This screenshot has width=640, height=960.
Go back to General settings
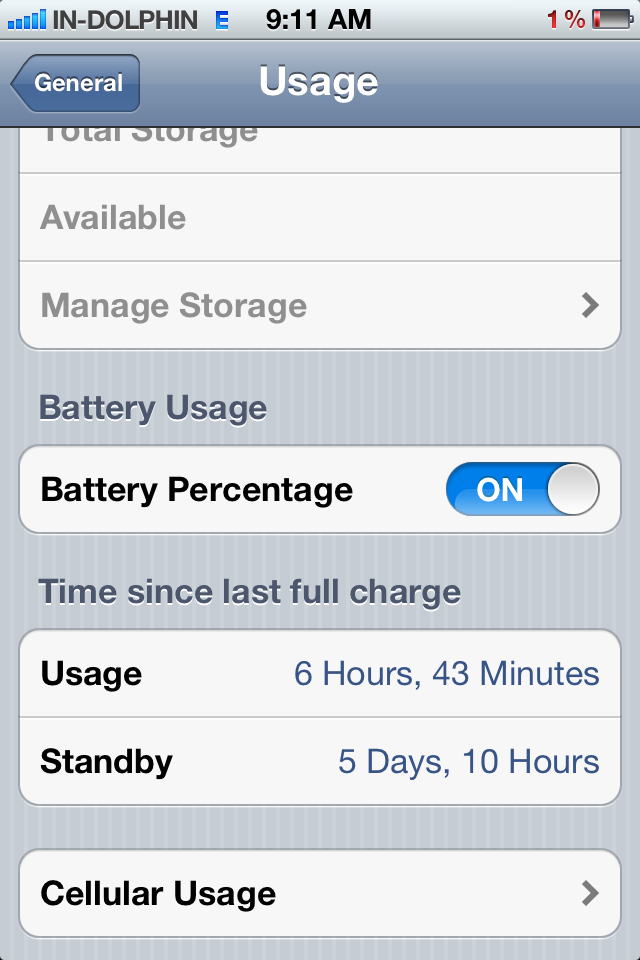[x=76, y=84]
